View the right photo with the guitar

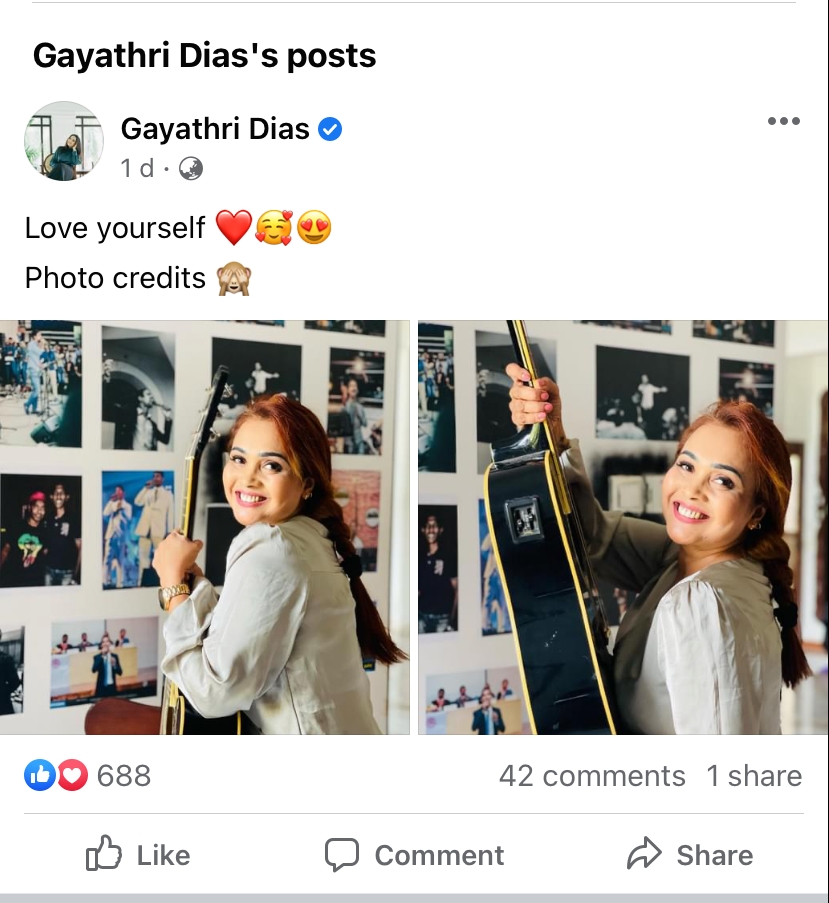tap(622, 527)
